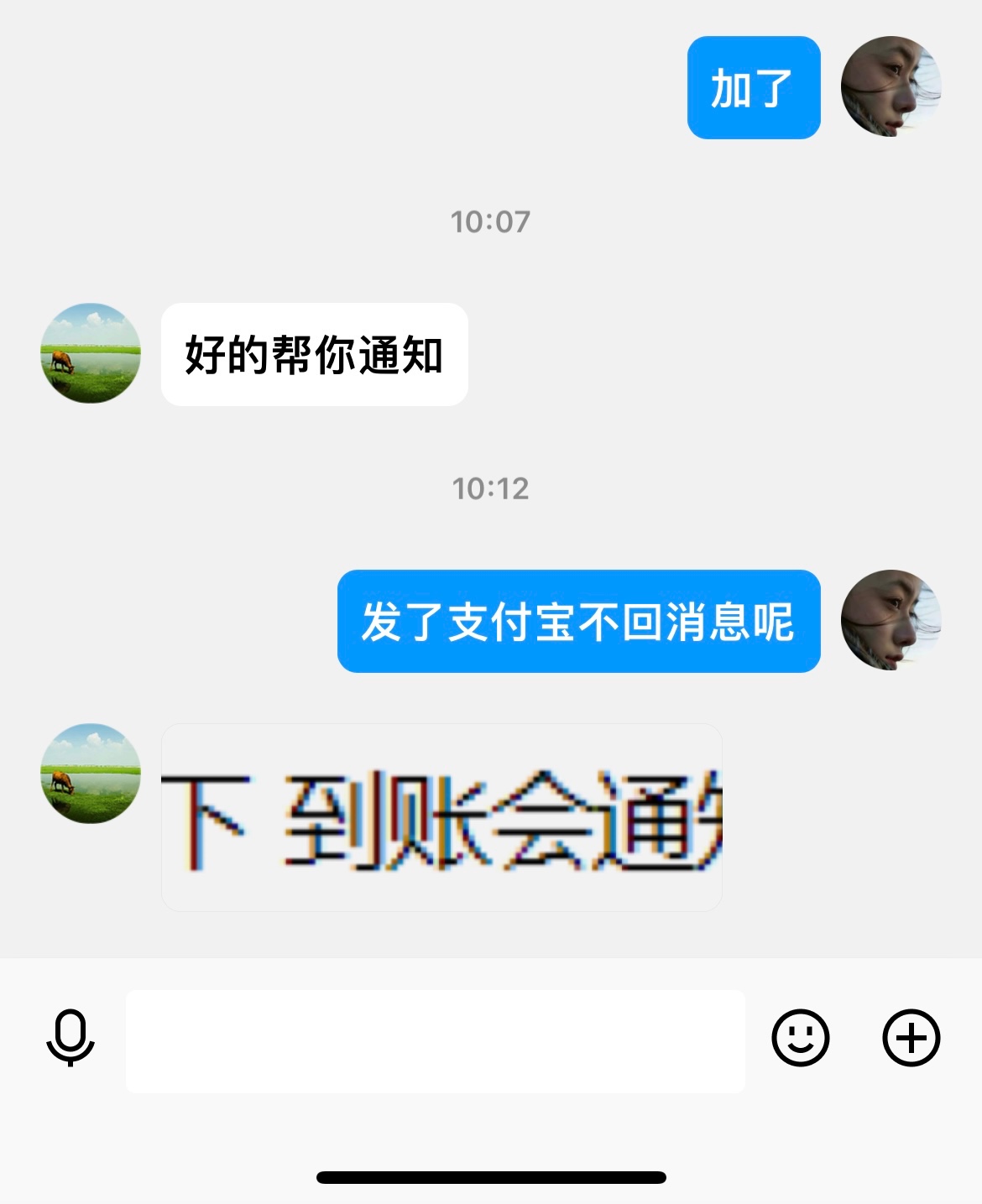Focus the message text input field
Viewport: 982px width, 1204px height.
[435, 1040]
